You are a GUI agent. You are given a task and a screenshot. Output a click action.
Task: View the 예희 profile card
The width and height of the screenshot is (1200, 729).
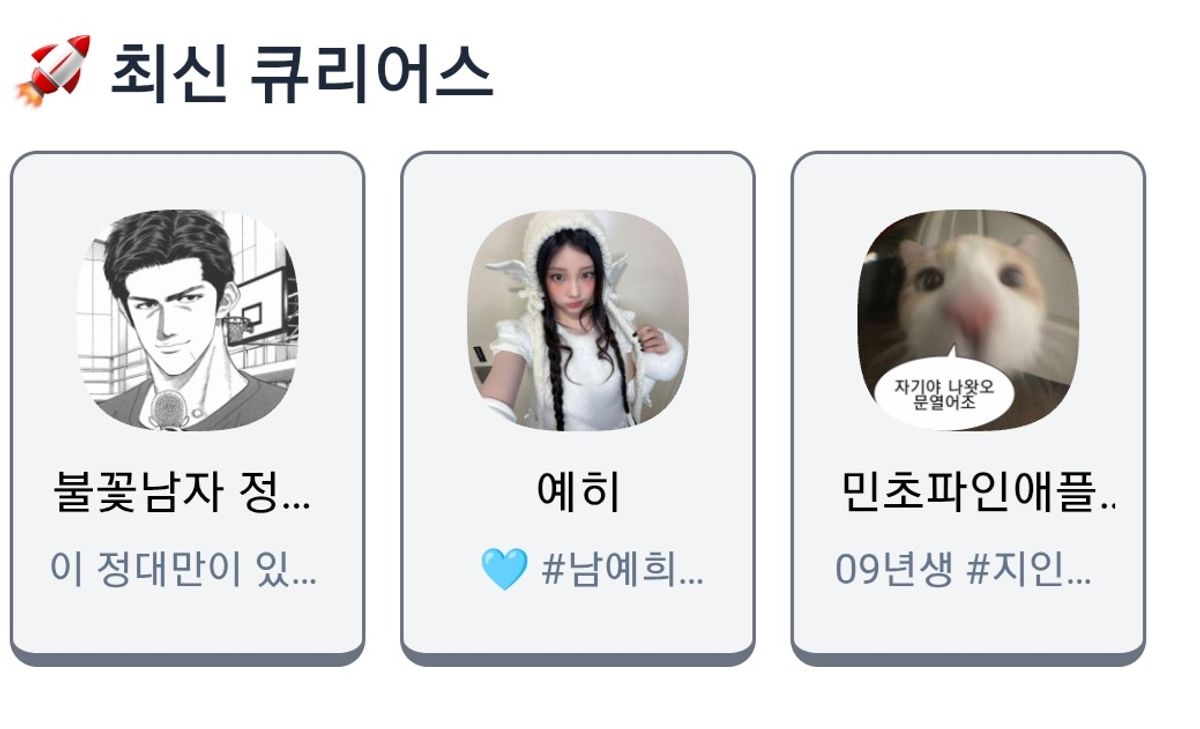point(577,405)
